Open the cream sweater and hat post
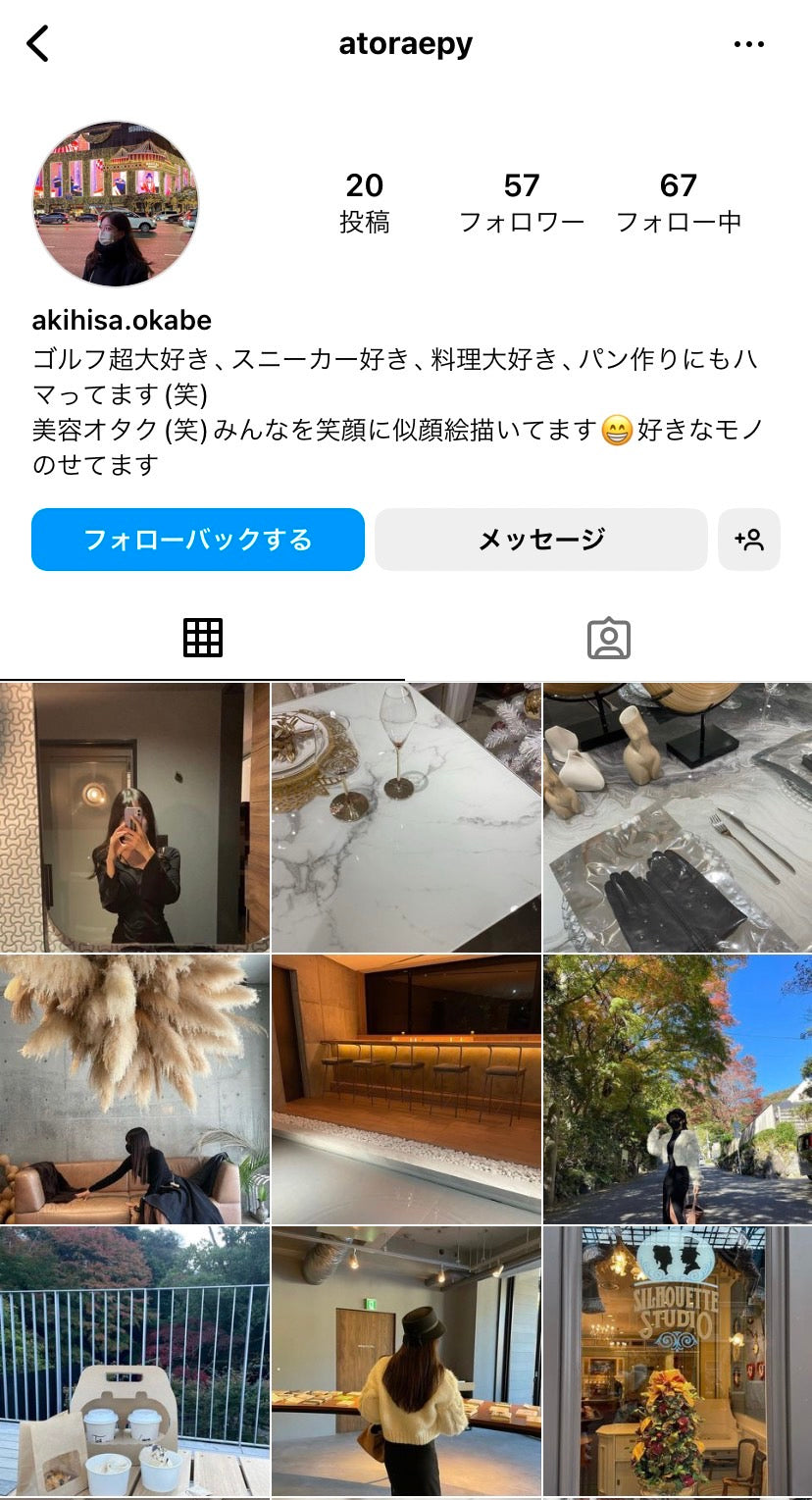 406,1362
